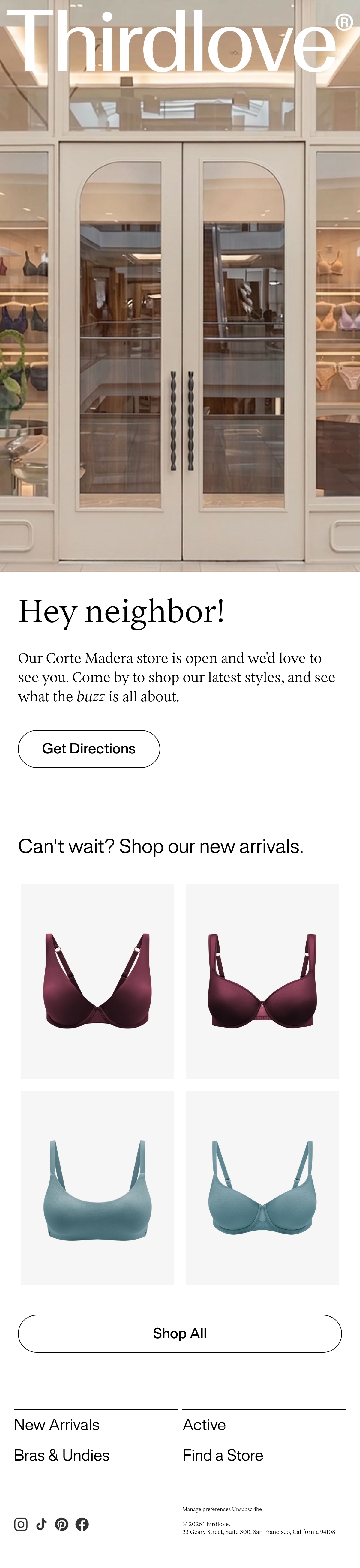This screenshot has height=1568, width=360.
Task: Go to New Arrivals
Action: pos(96,1425)
